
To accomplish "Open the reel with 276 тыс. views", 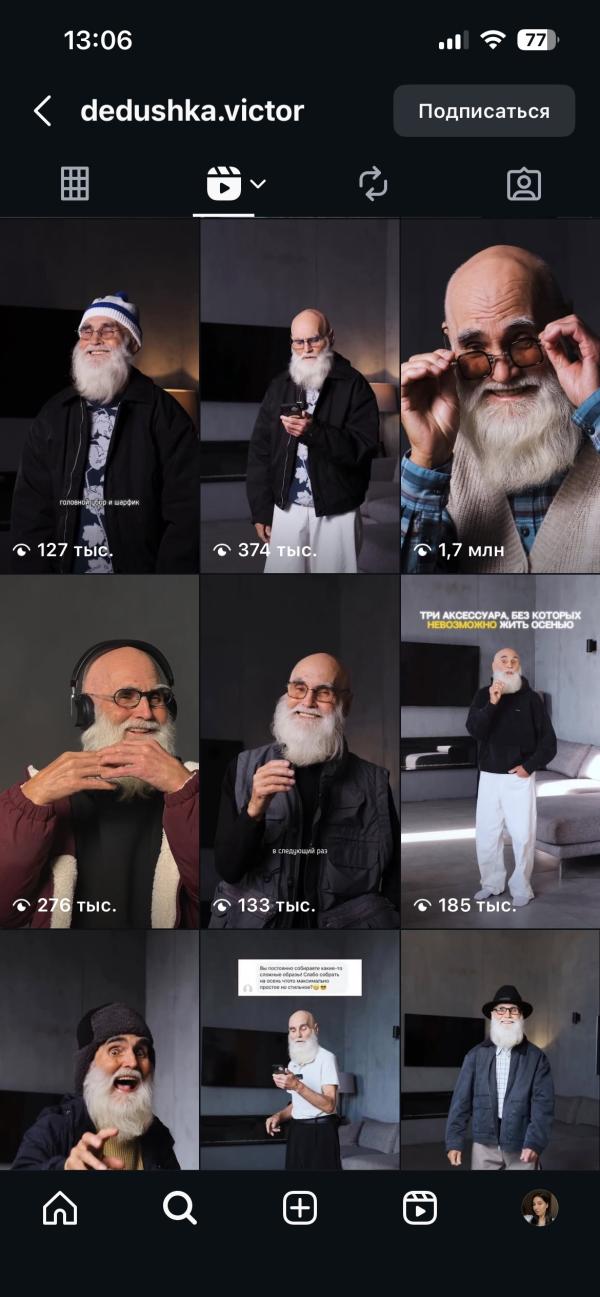I will [x=99, y=750].
